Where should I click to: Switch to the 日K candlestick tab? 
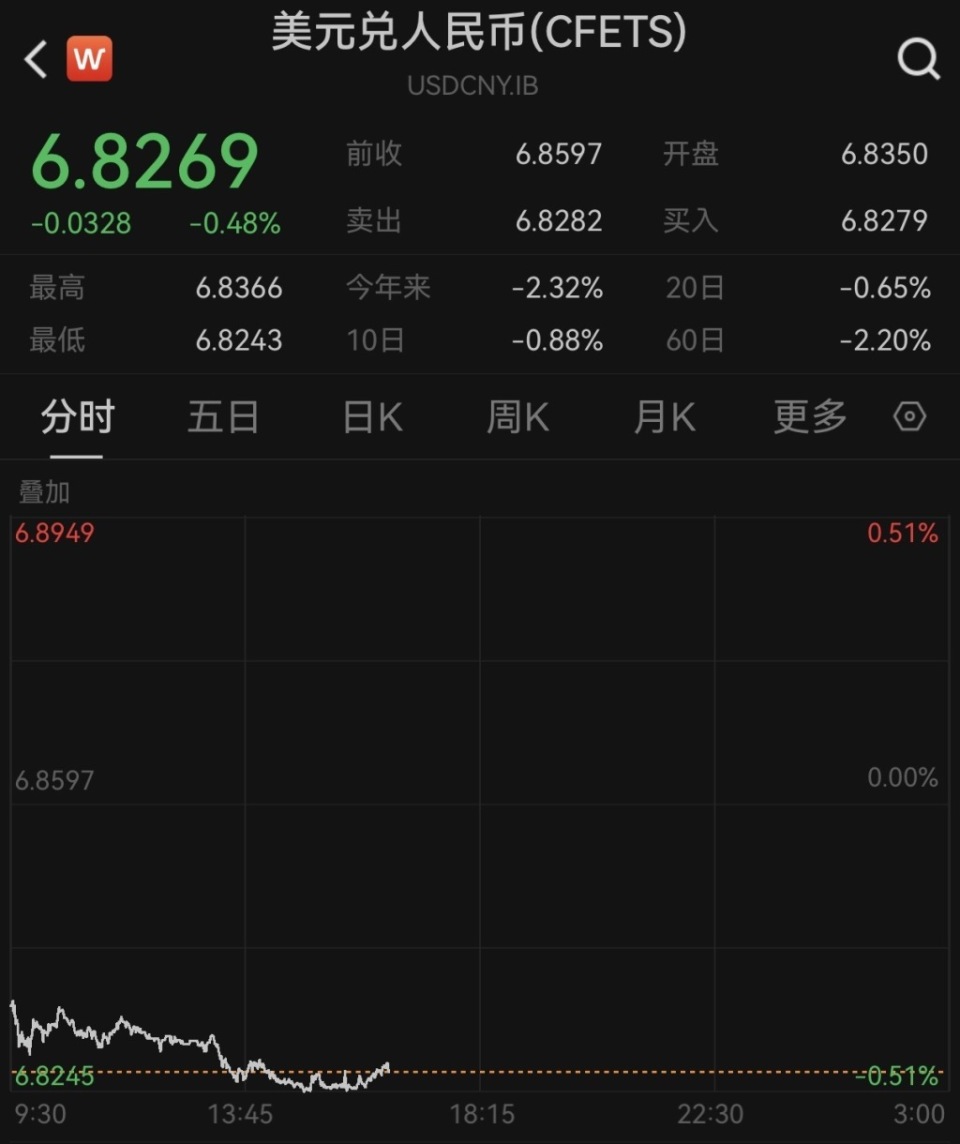pos(370,417)
